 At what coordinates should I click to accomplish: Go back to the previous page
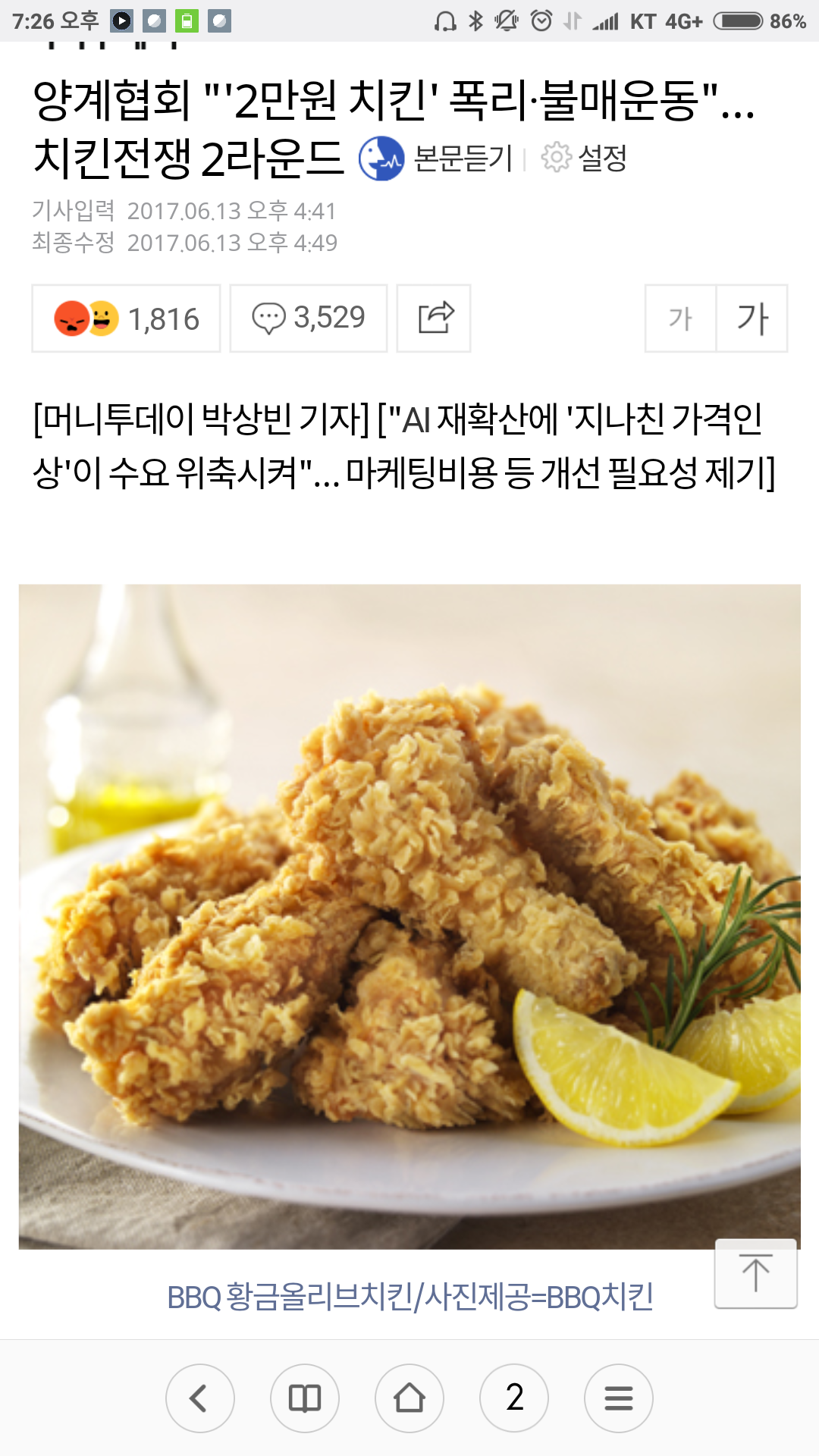point(200,1398)
